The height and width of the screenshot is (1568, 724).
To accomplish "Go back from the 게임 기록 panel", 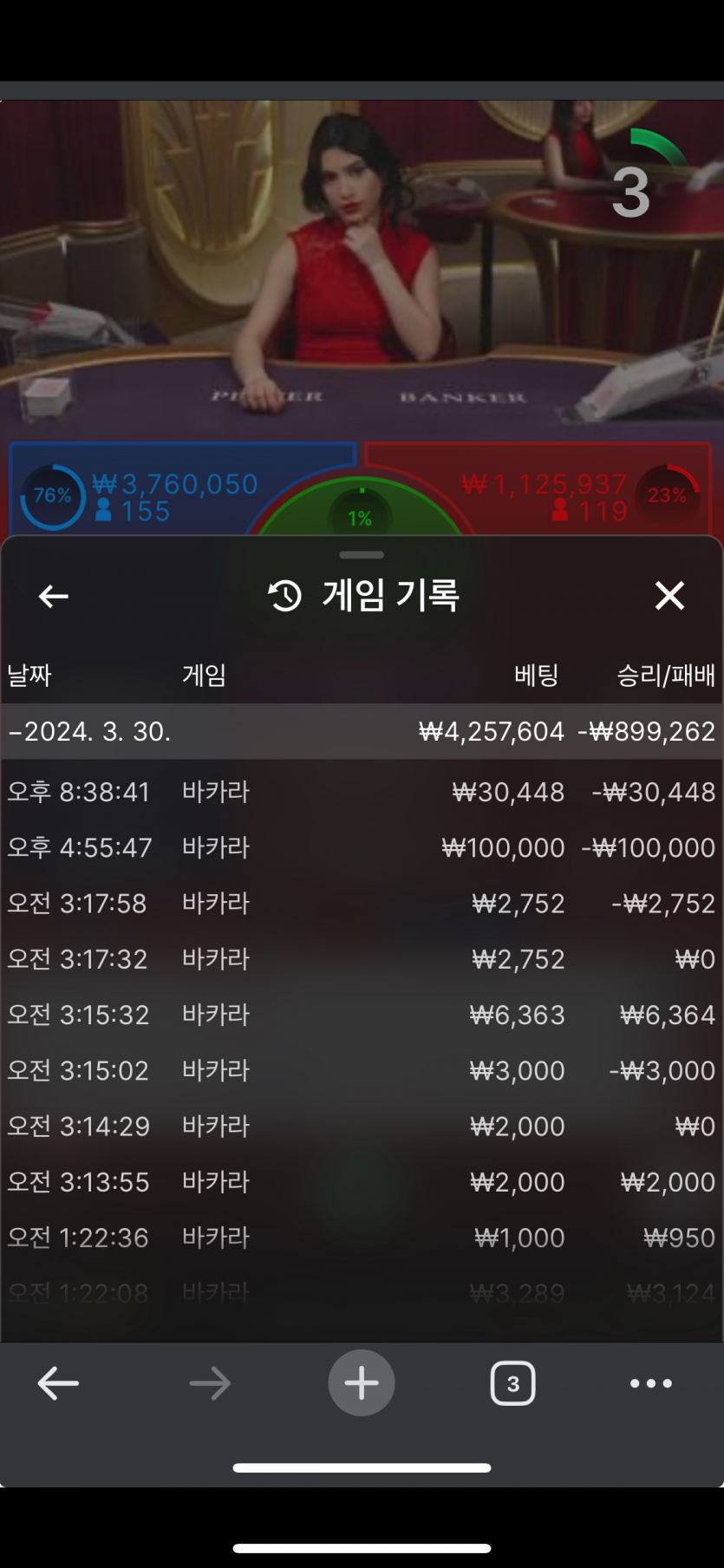I will tap(54, 597).
